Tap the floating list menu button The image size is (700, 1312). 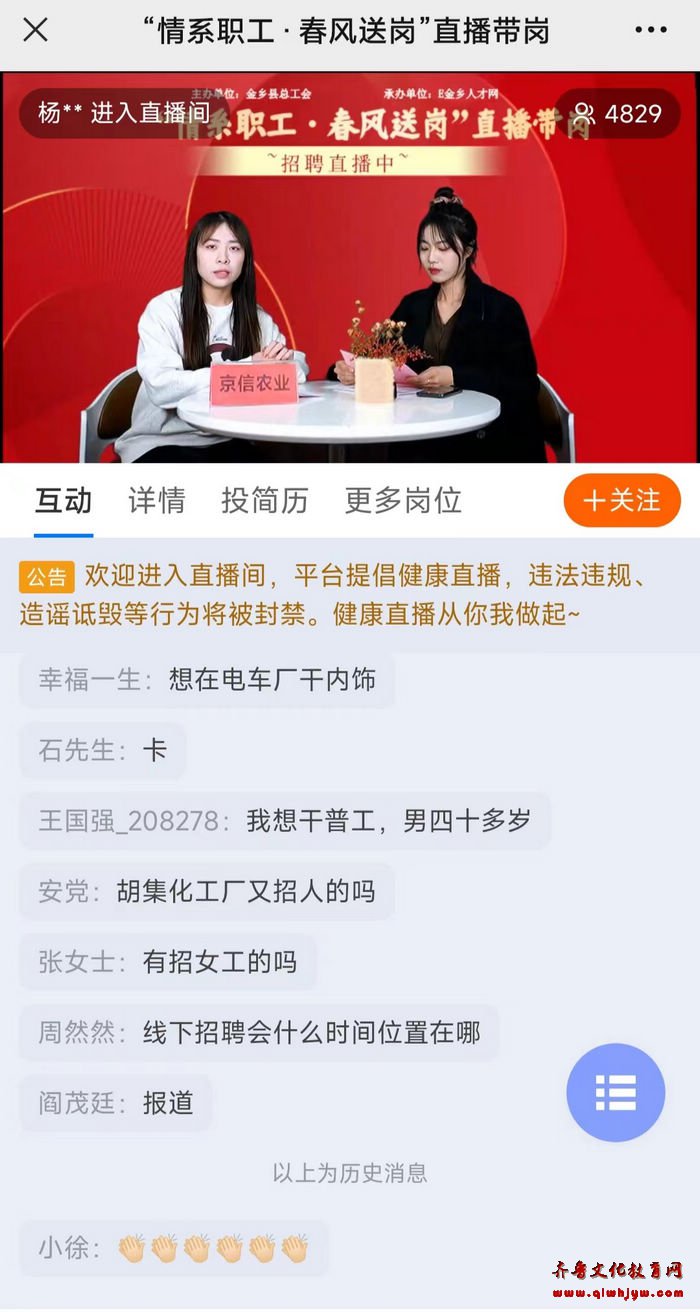point(615,1093)
